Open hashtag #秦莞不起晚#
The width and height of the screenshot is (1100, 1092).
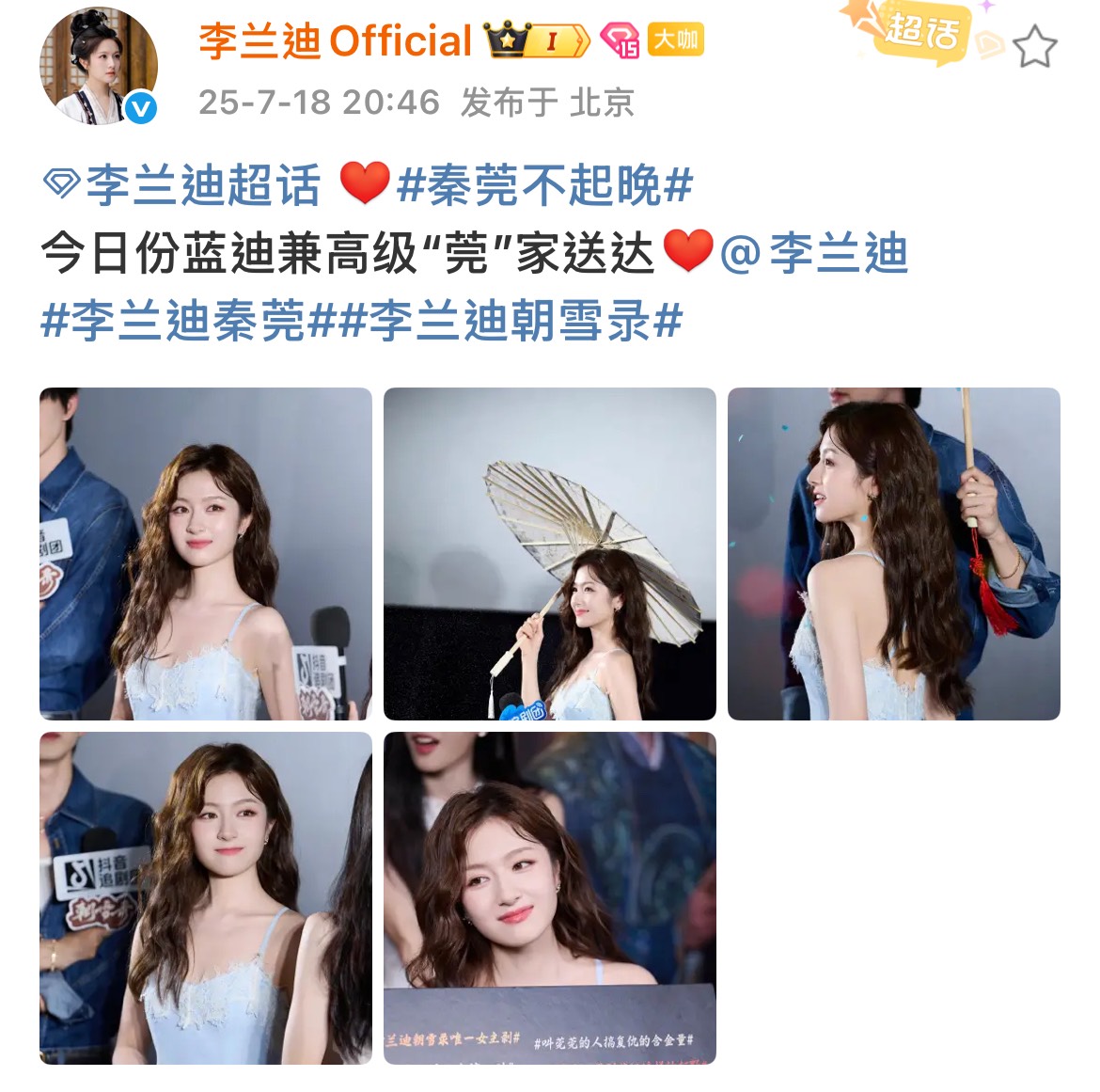544,184
